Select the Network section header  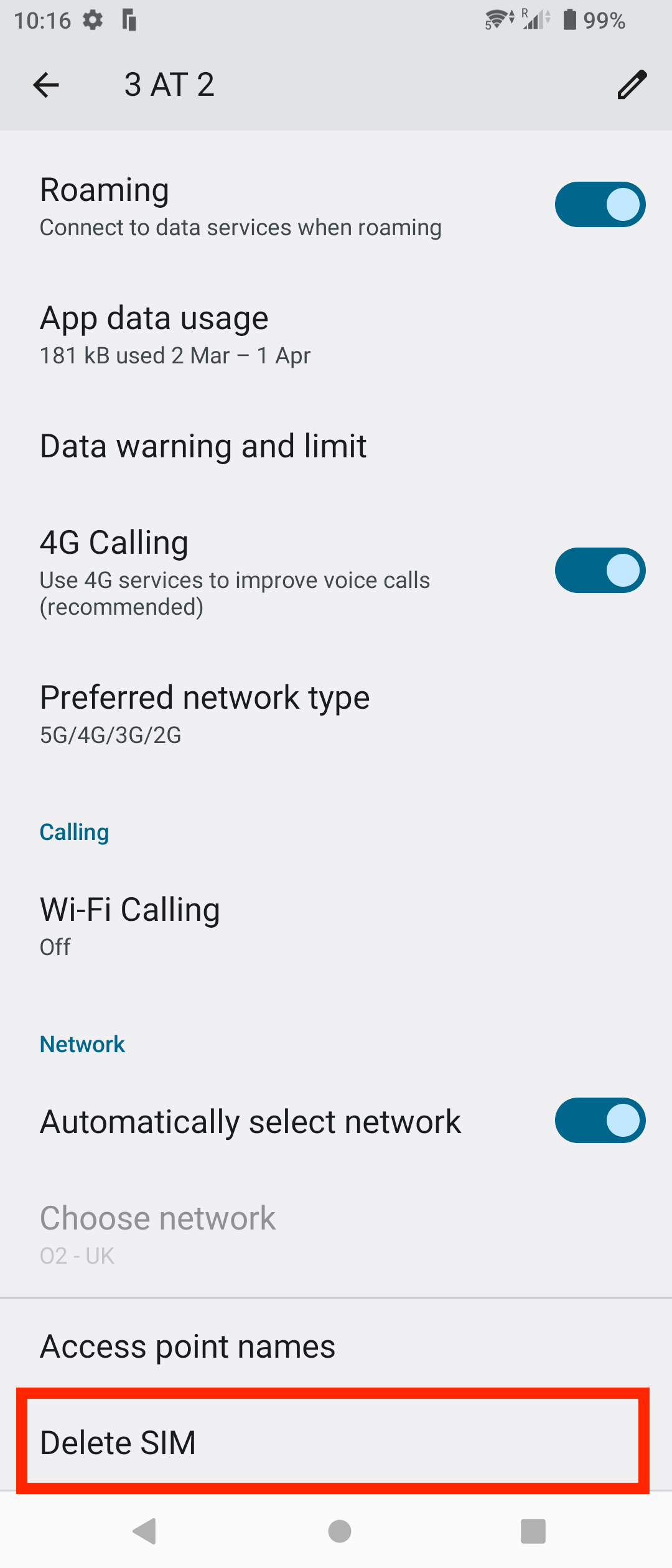tap(82, 1044)
